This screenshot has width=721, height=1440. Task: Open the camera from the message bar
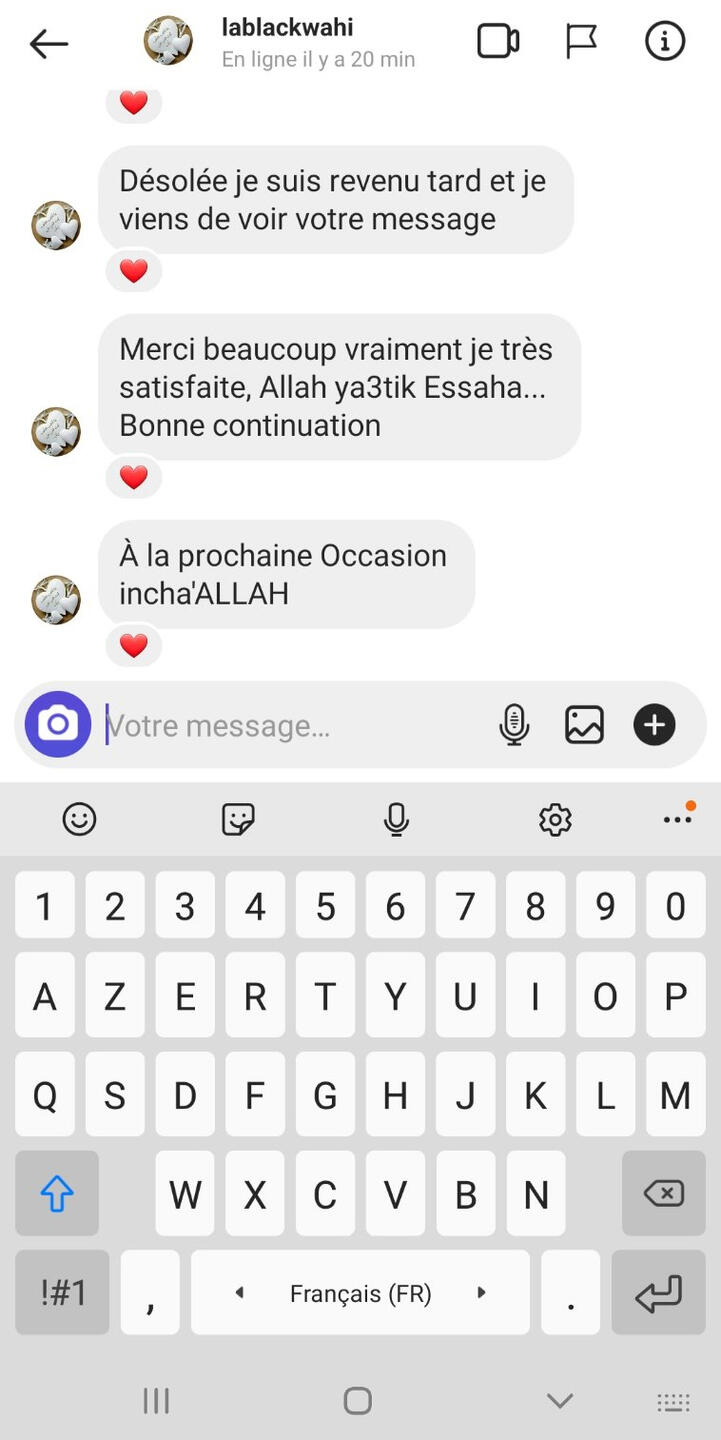pos(58,724)
